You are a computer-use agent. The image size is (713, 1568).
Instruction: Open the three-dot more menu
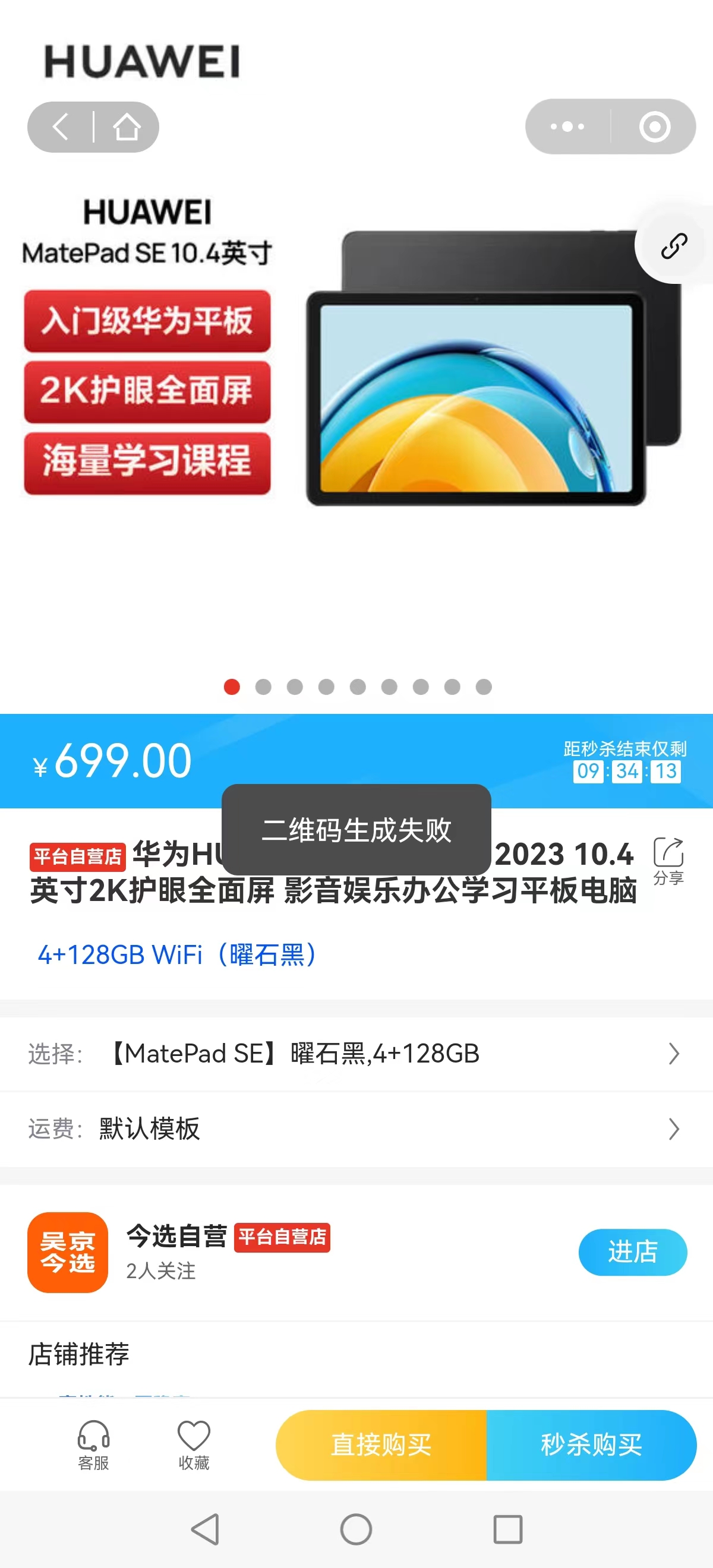click(567, 127)
